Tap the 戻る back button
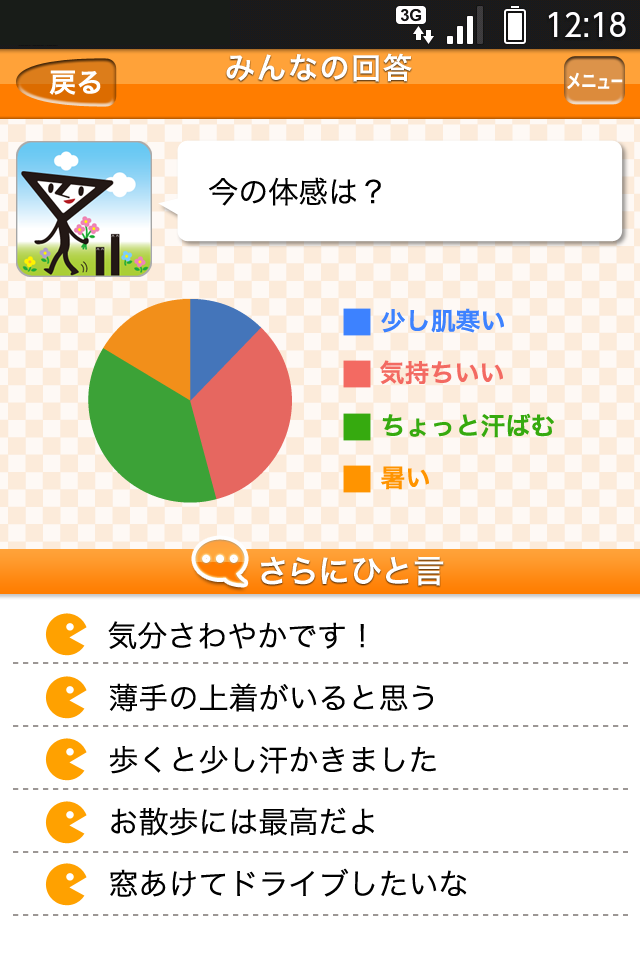640x960 pixels. [66, 82]
